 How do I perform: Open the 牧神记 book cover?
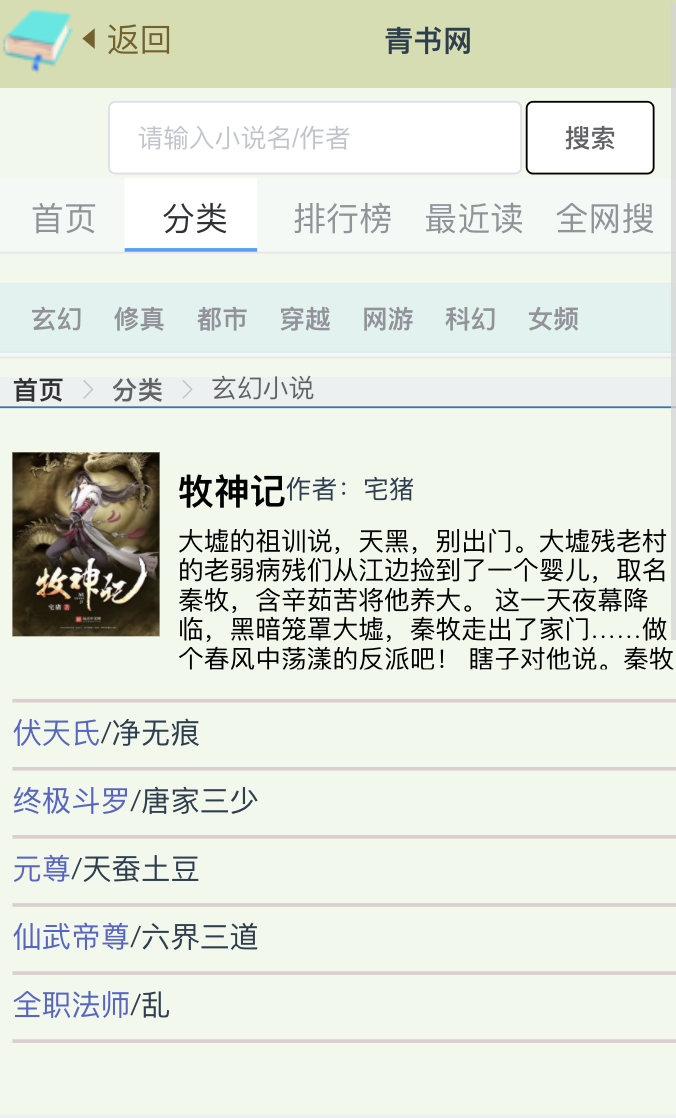86,544
